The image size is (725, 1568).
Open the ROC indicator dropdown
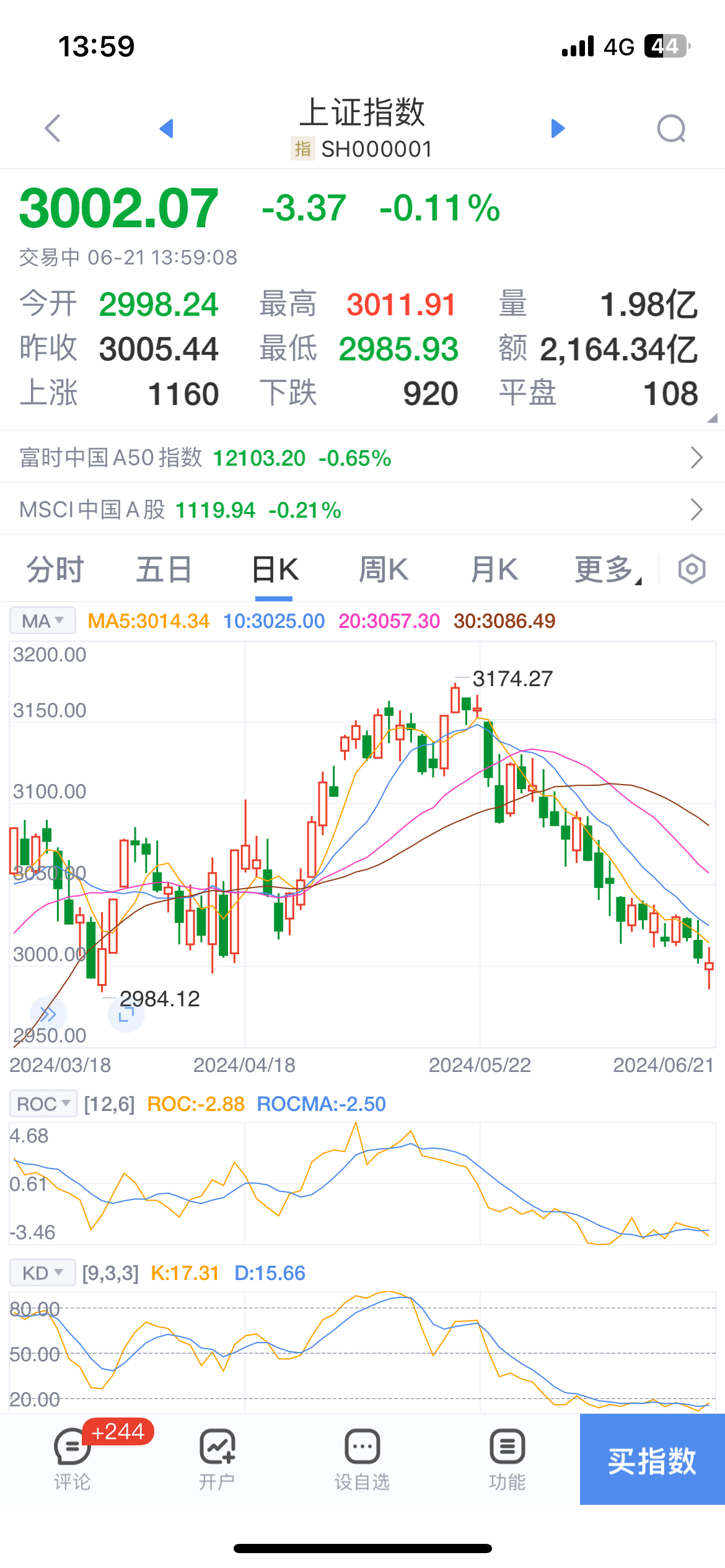[x=43, y=1104]
